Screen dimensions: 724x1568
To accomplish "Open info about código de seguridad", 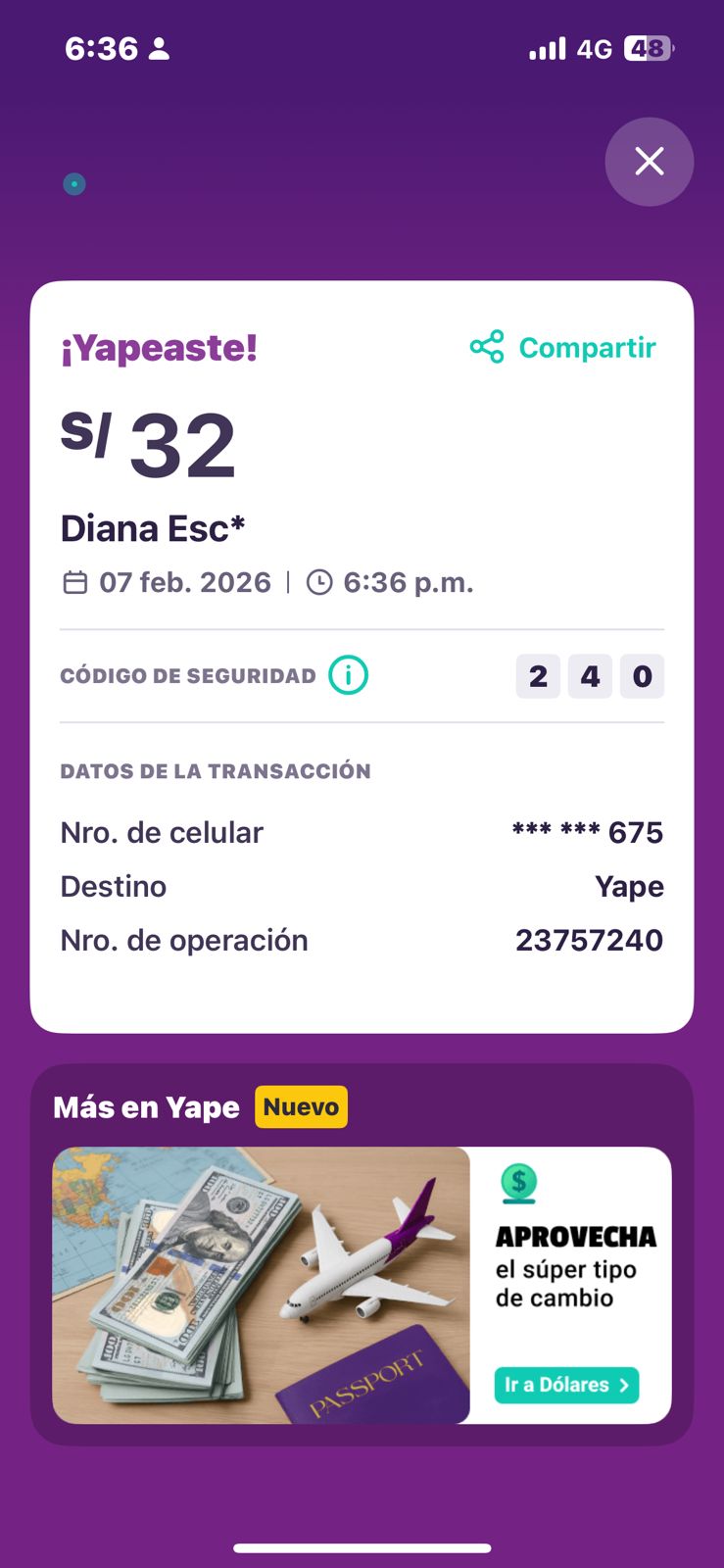I will (348, 675).
